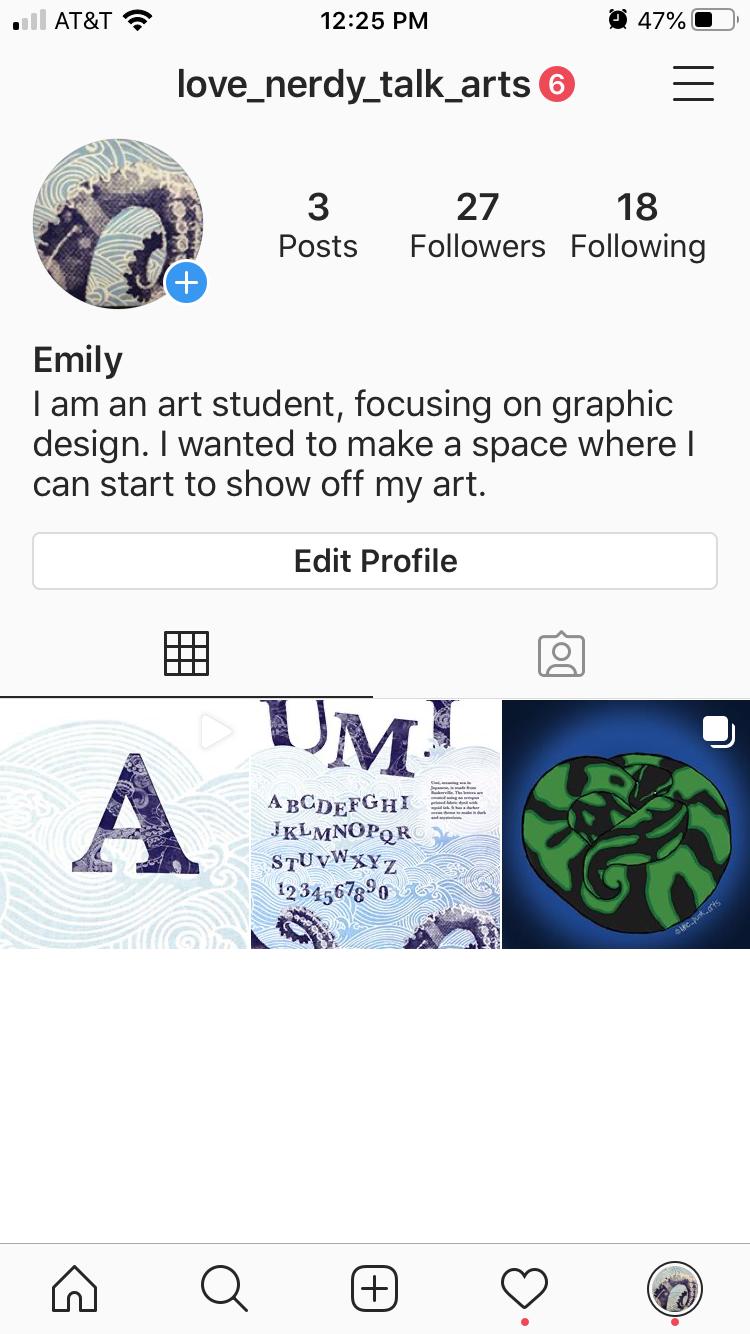Screen dimensions: 750x1334
Task: Tap the love_nerdy_talk_arts account switcher
Action: [x=354, y=85]
